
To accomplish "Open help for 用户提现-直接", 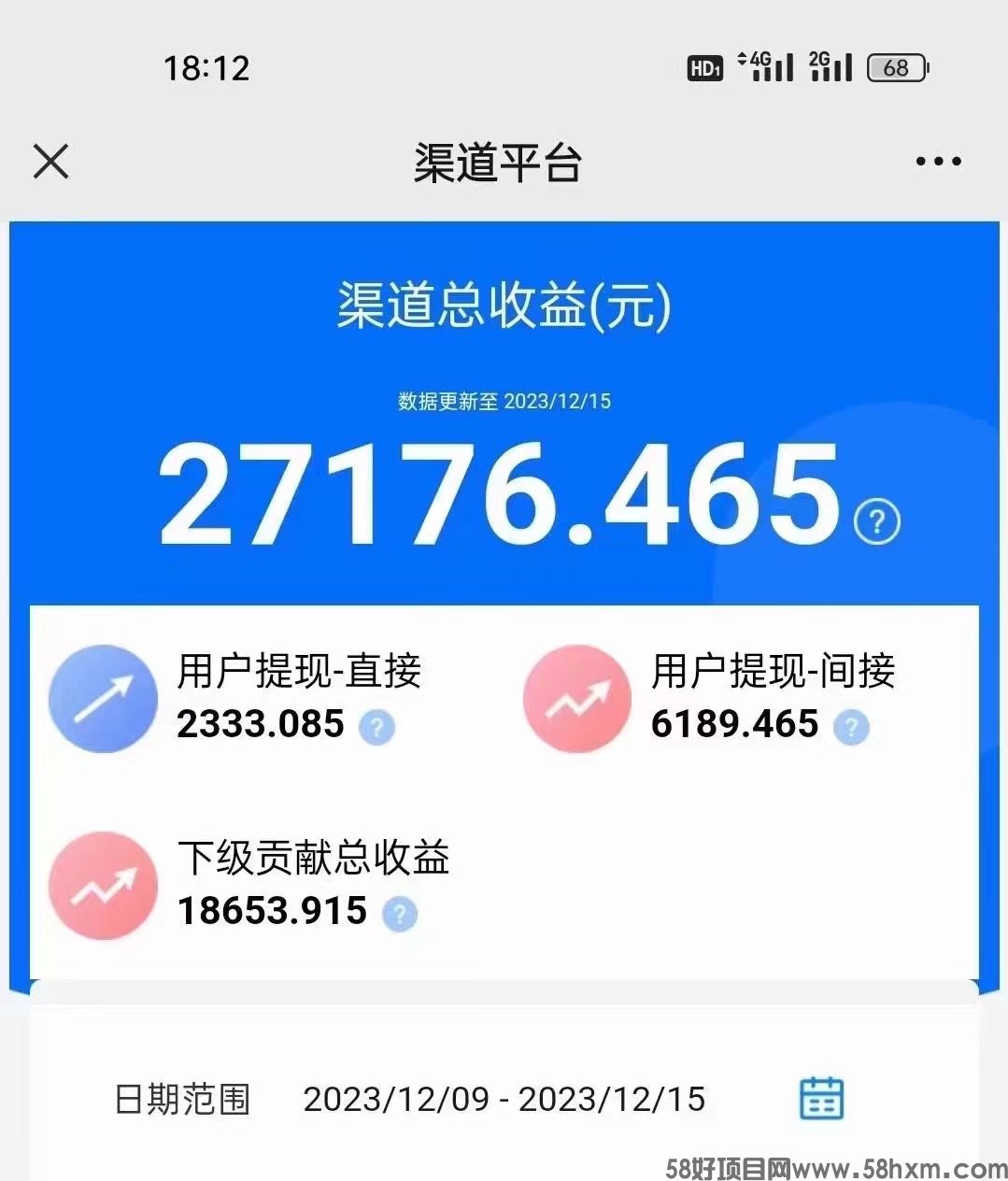I will click(377, 727).
